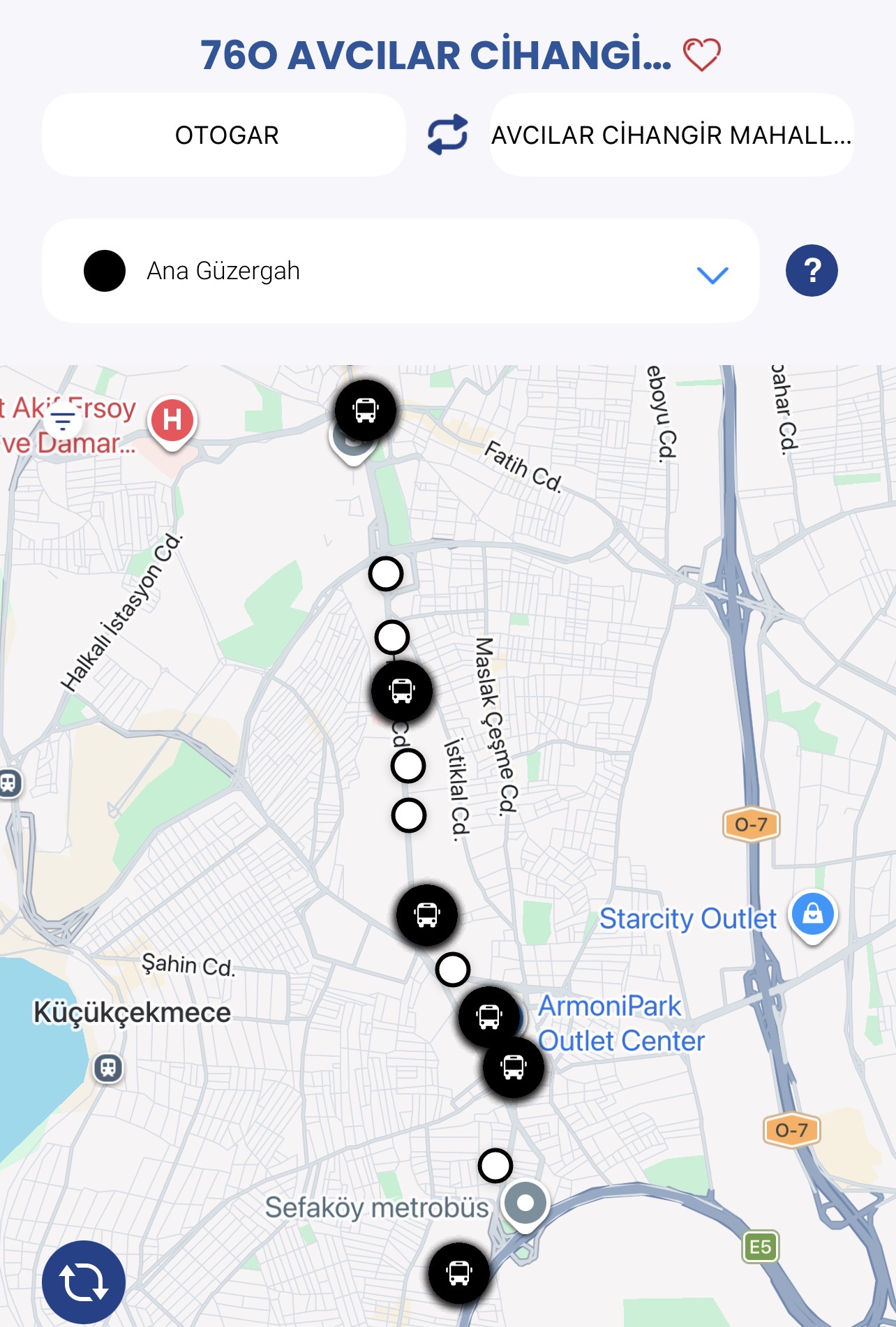
Task: Expand the Ana Güzergah route dropdown
Action: [712, 272]
